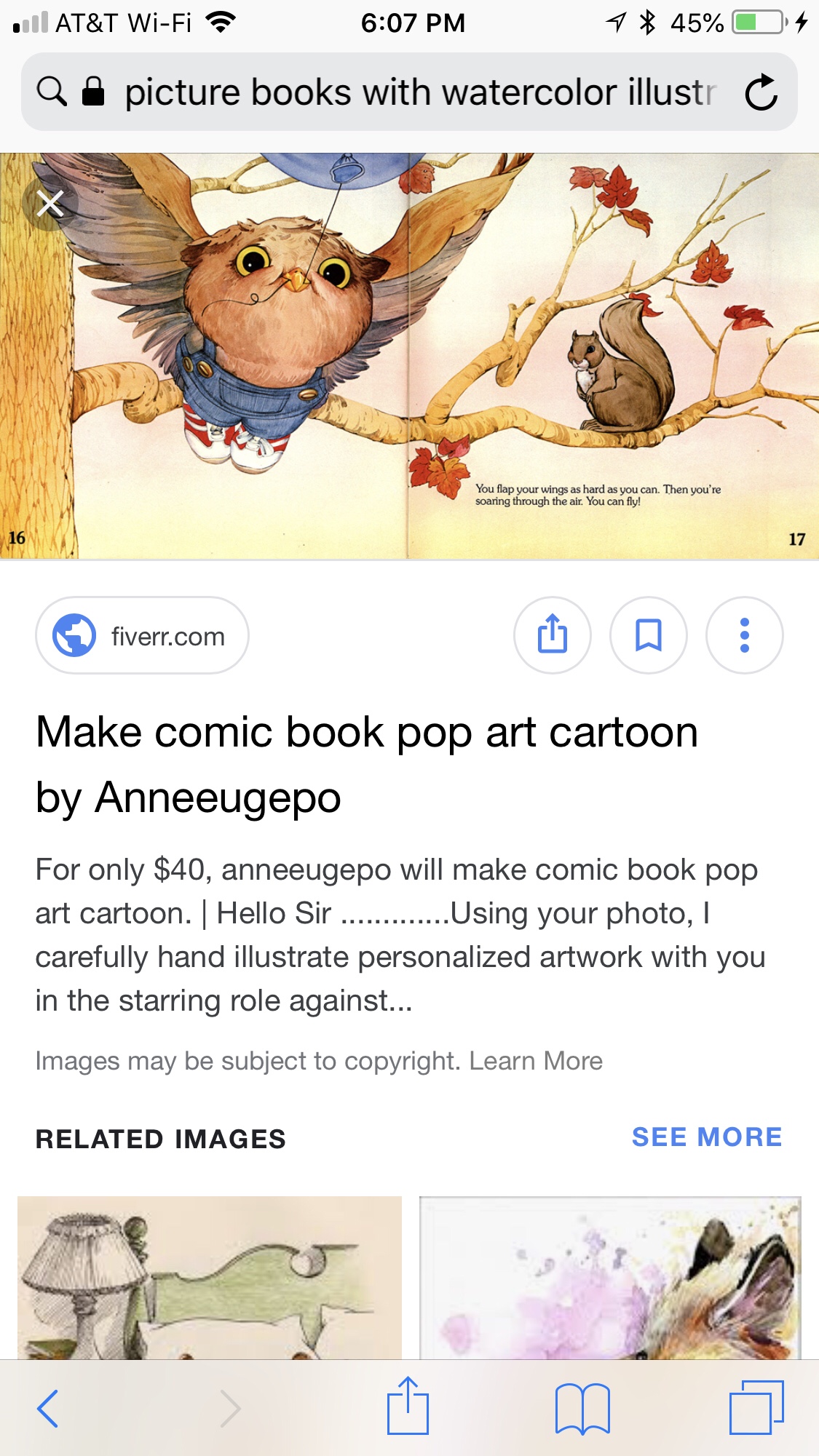The width and height of the screenshot is (819, 1456).
Task: Save image to collection with bookmark icon
Action: tap(648, 635)
